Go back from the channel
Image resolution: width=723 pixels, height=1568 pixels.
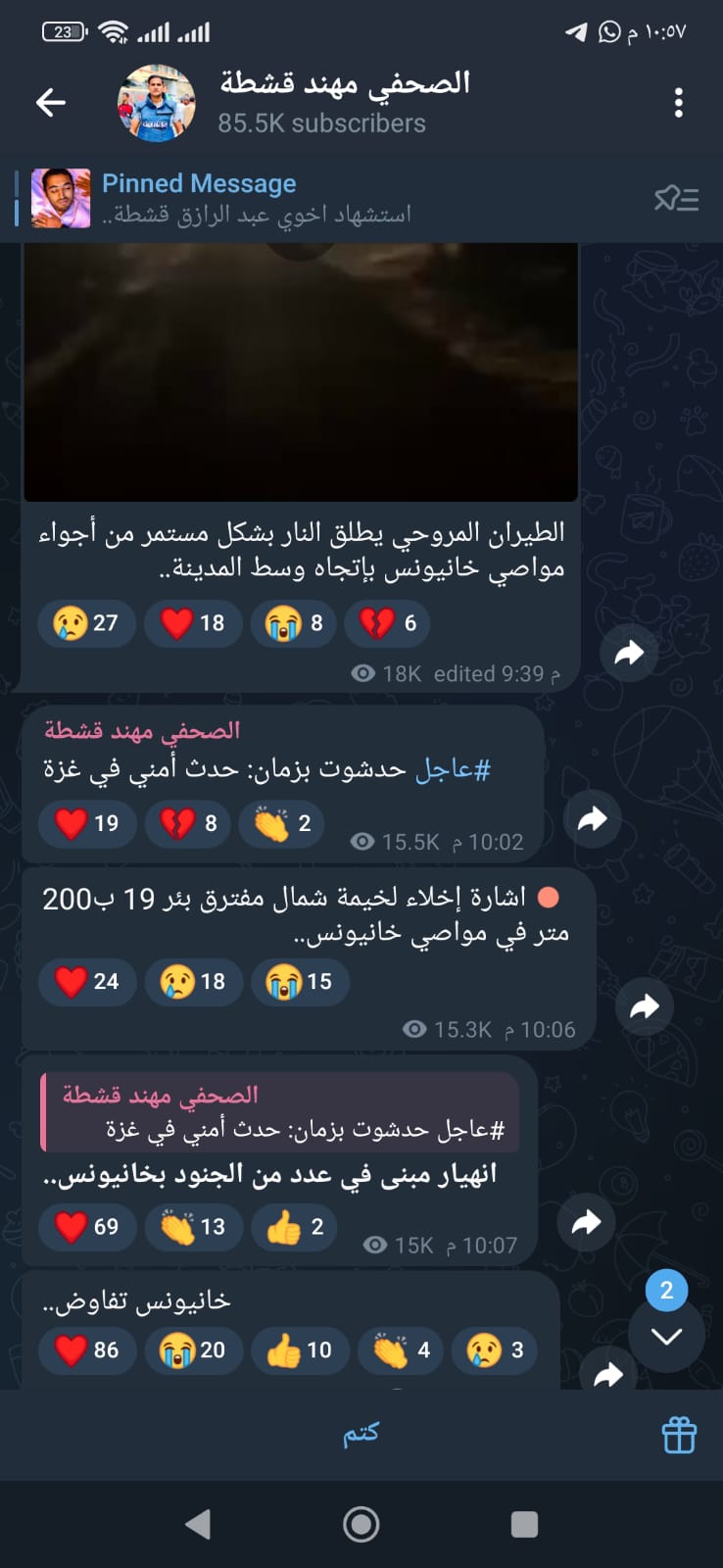click(50, 102)
